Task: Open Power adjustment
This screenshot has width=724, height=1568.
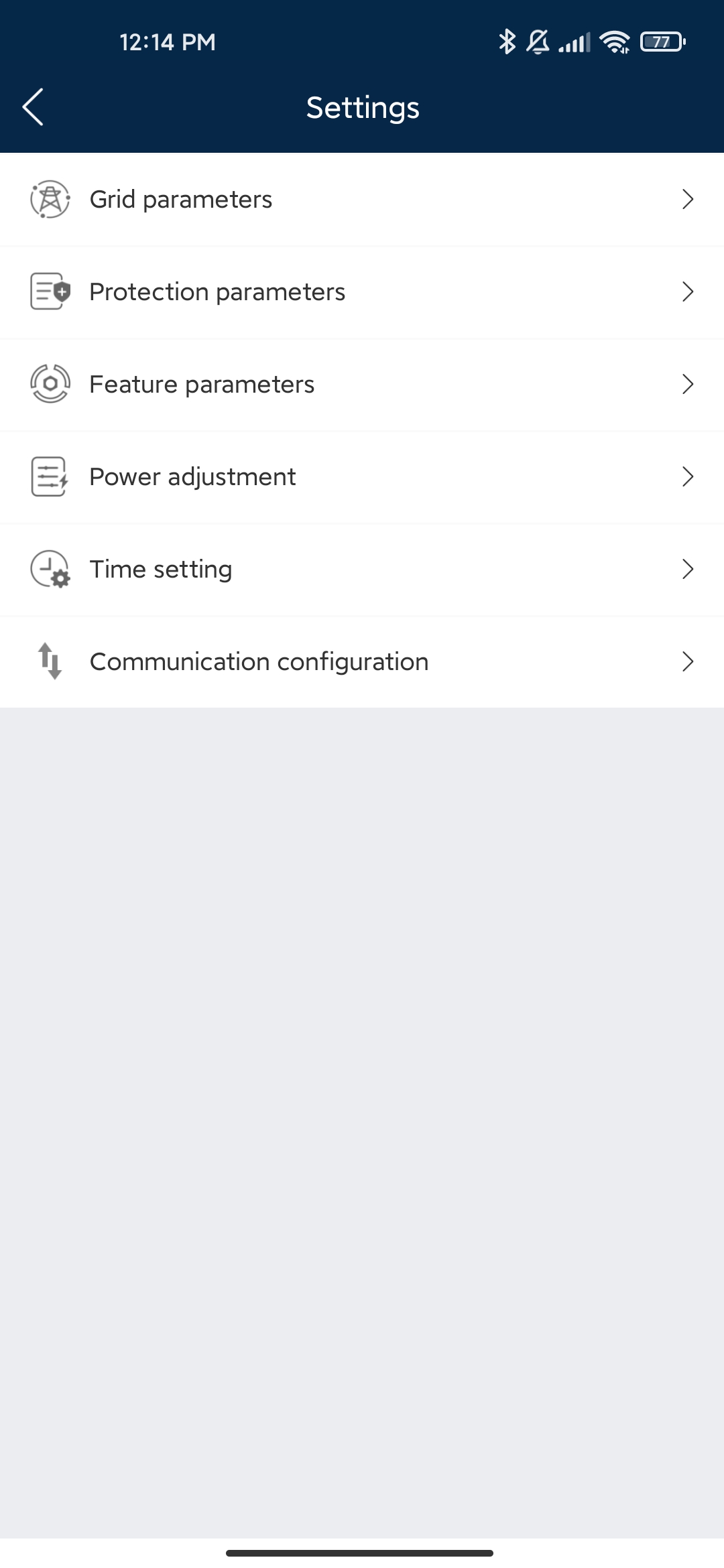Action: pyautogui.click(x=362, y=477)
